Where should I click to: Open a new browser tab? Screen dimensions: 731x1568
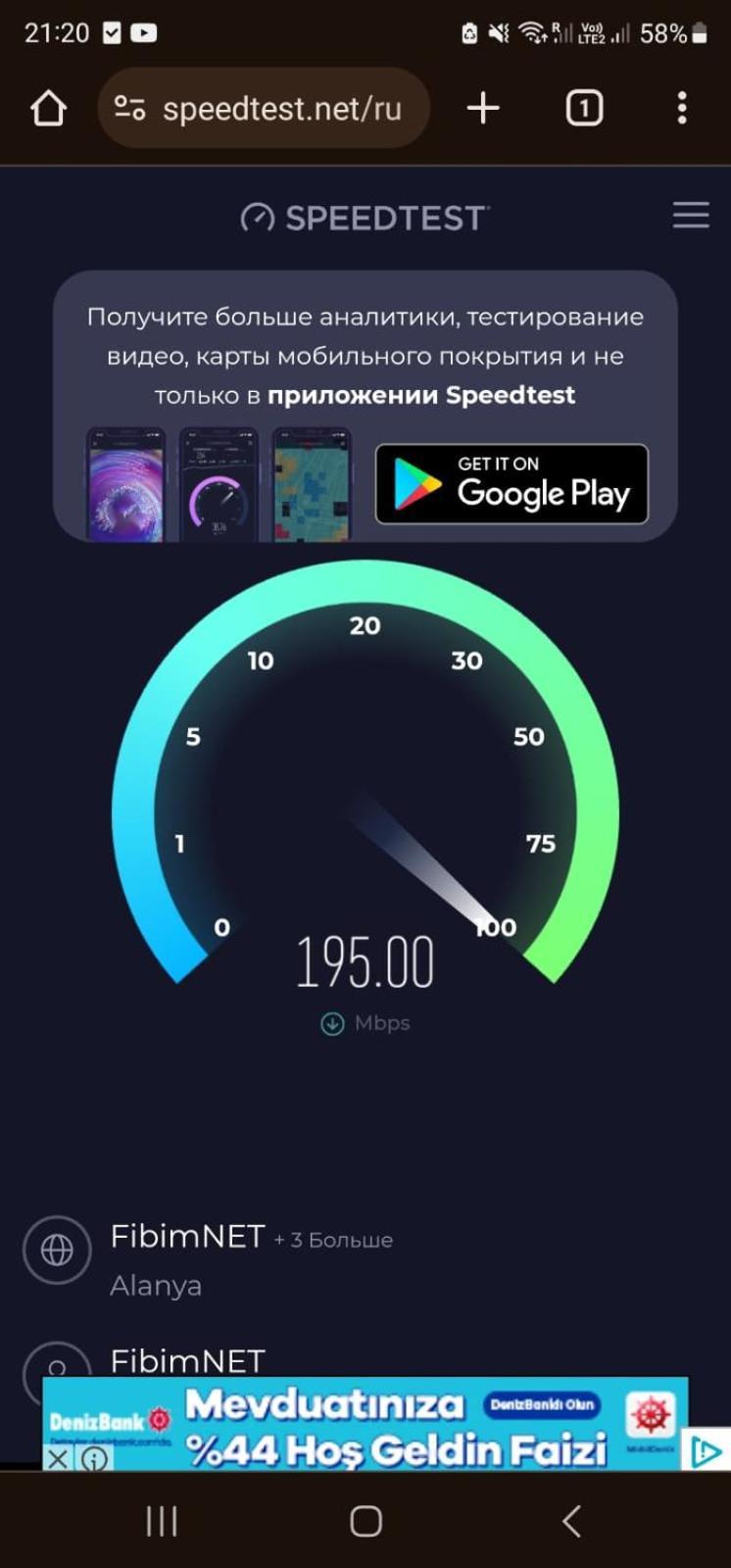pos(483,108)
